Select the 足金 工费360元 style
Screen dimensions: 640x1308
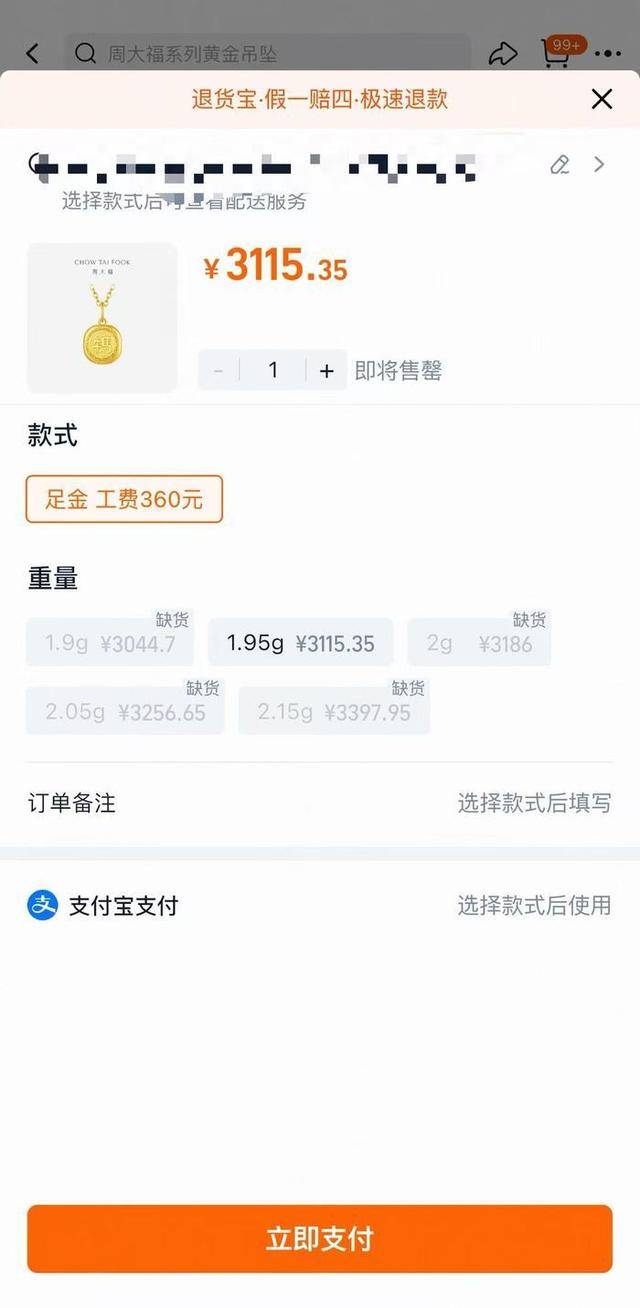[x=124, y=499]
